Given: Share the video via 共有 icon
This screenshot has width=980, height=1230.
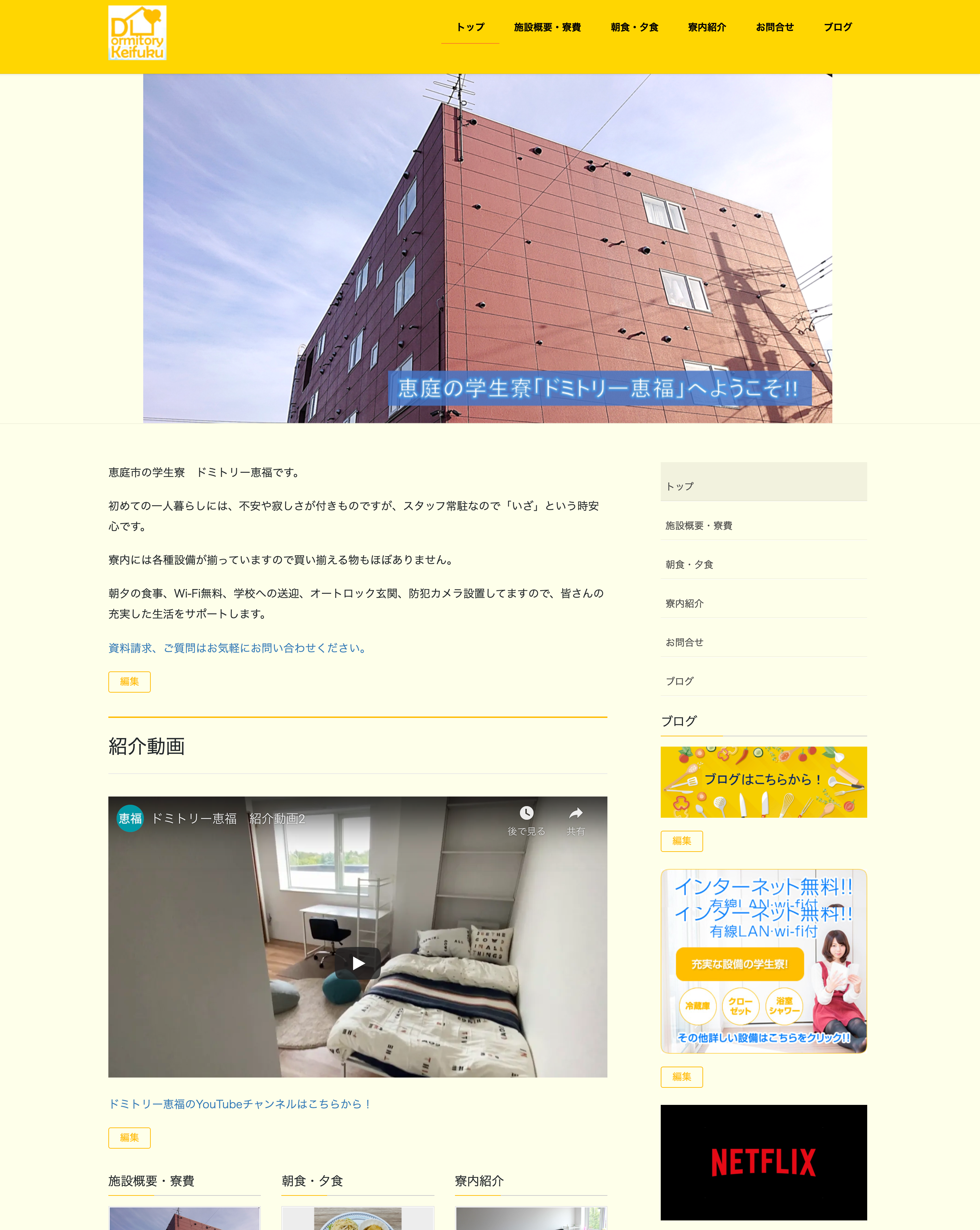Looking at the screenshot, I should click(x=576, y=814).
